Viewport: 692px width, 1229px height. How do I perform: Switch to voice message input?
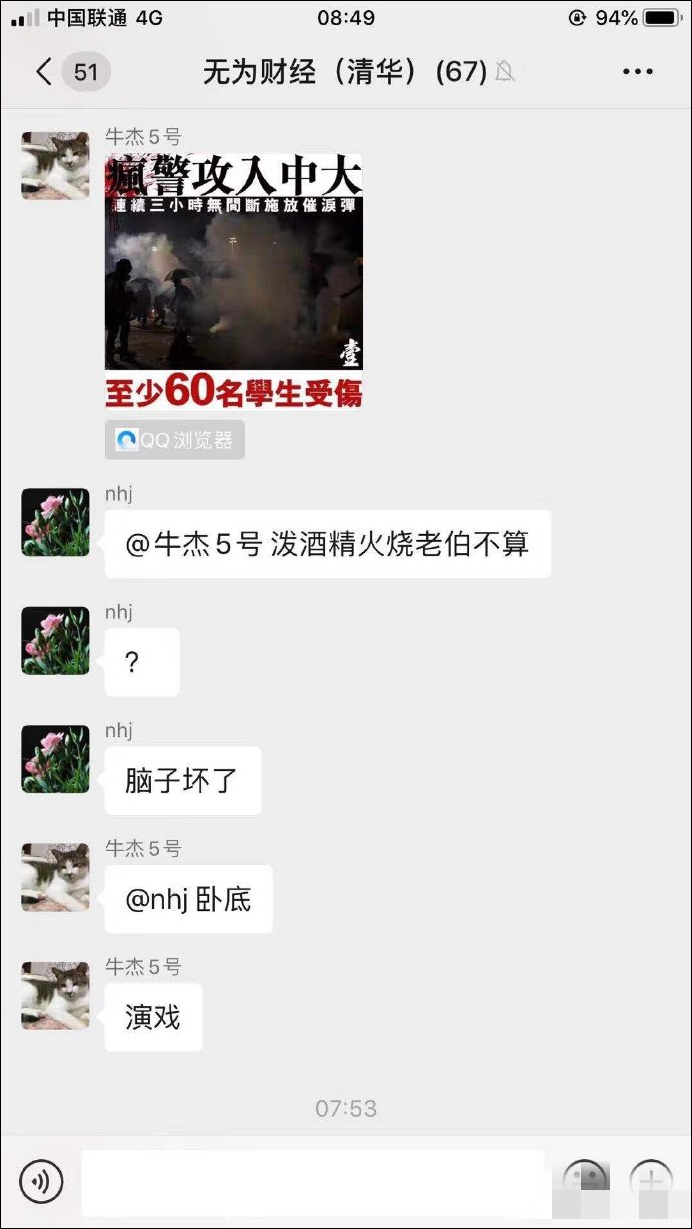(x=41, y=1182)
